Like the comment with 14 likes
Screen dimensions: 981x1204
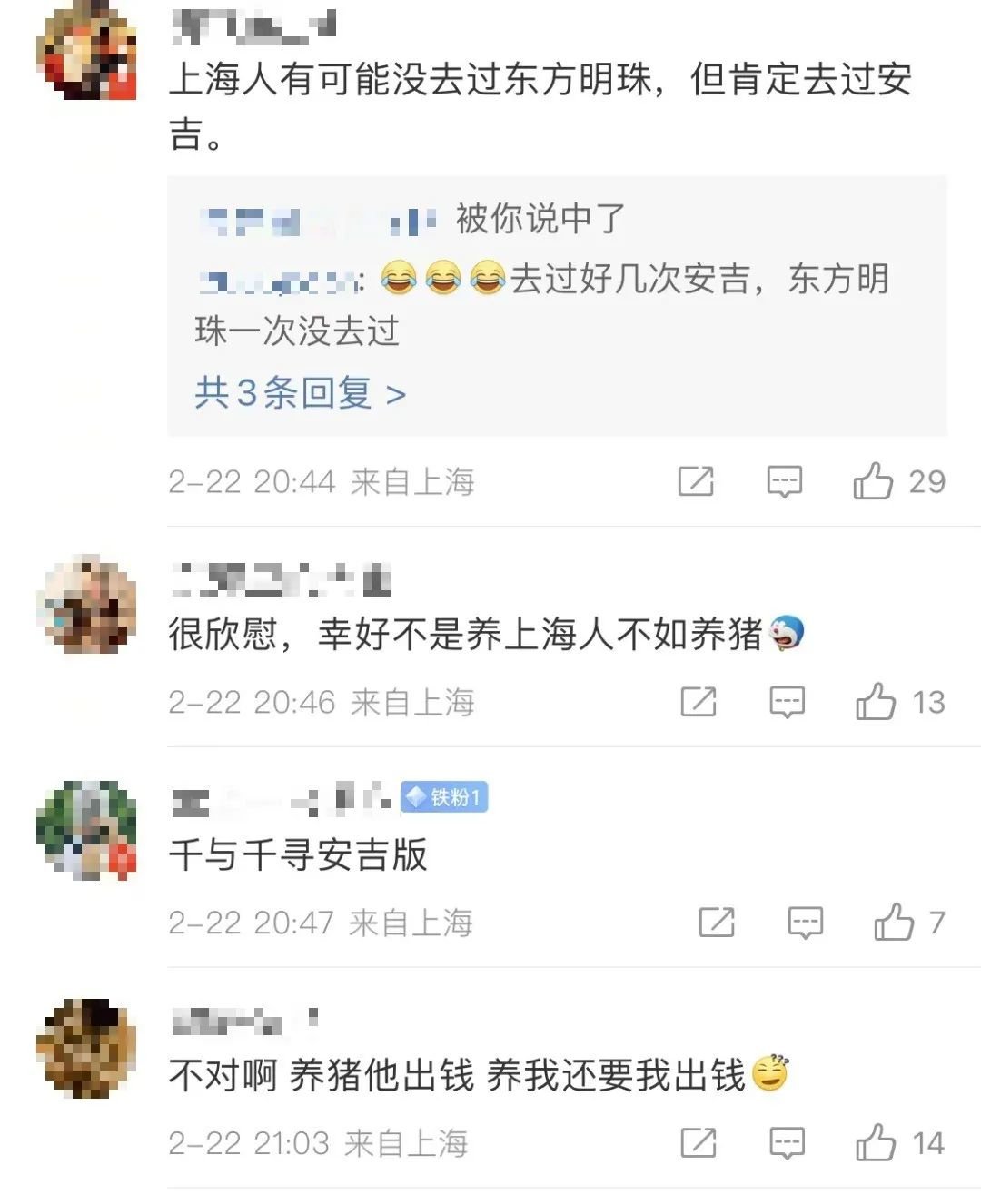876,1143
